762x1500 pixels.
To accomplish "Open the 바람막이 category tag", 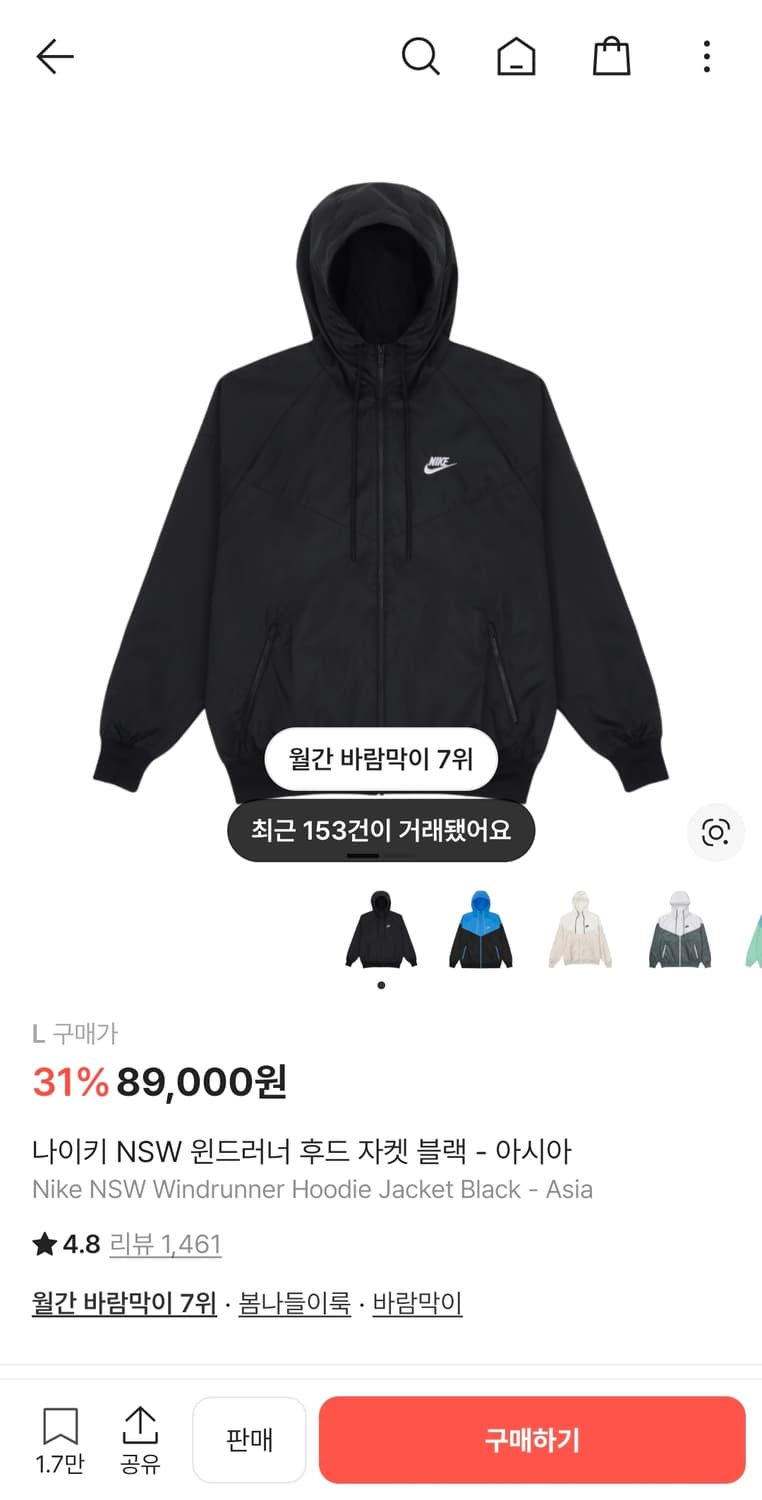I will coord(417,1304).
